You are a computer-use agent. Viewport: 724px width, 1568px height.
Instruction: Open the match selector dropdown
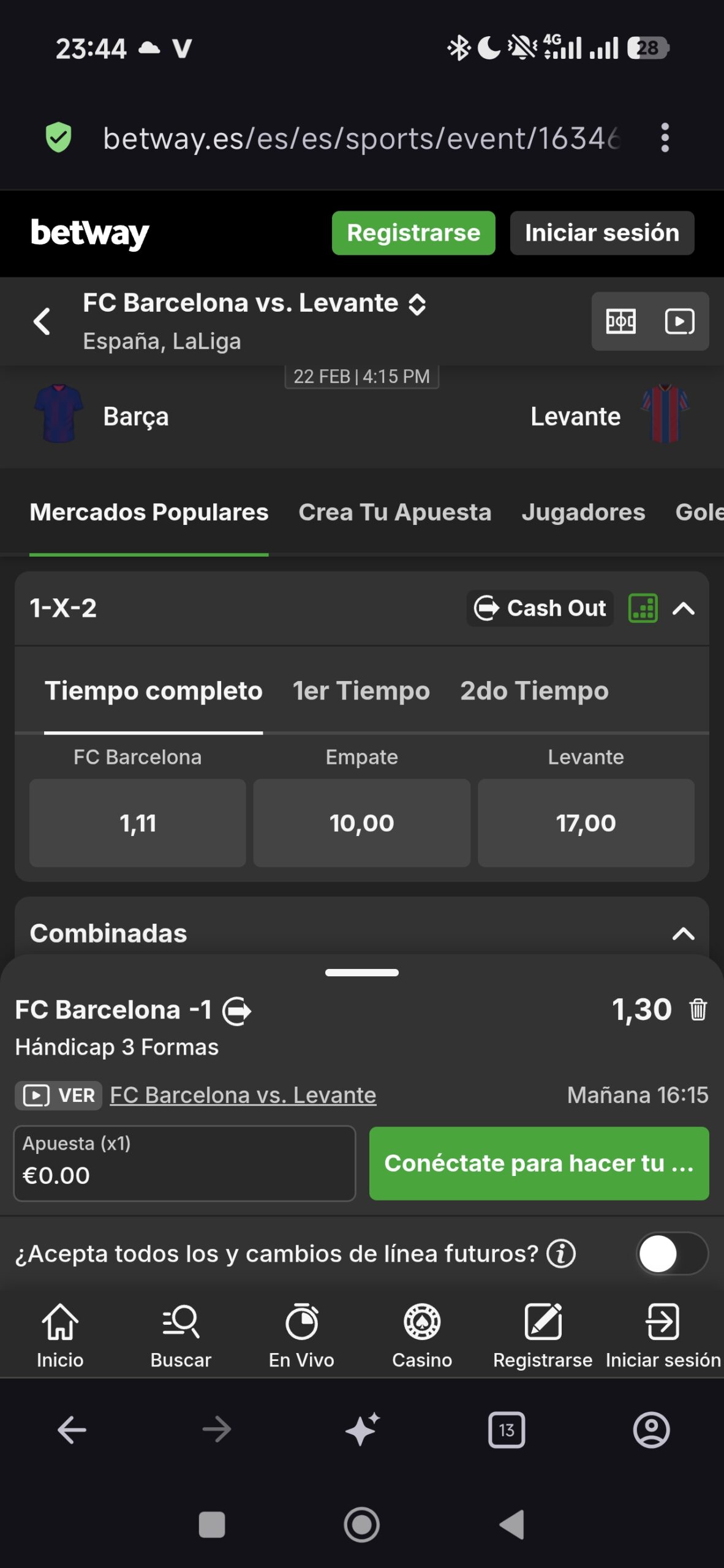[417, 304]
